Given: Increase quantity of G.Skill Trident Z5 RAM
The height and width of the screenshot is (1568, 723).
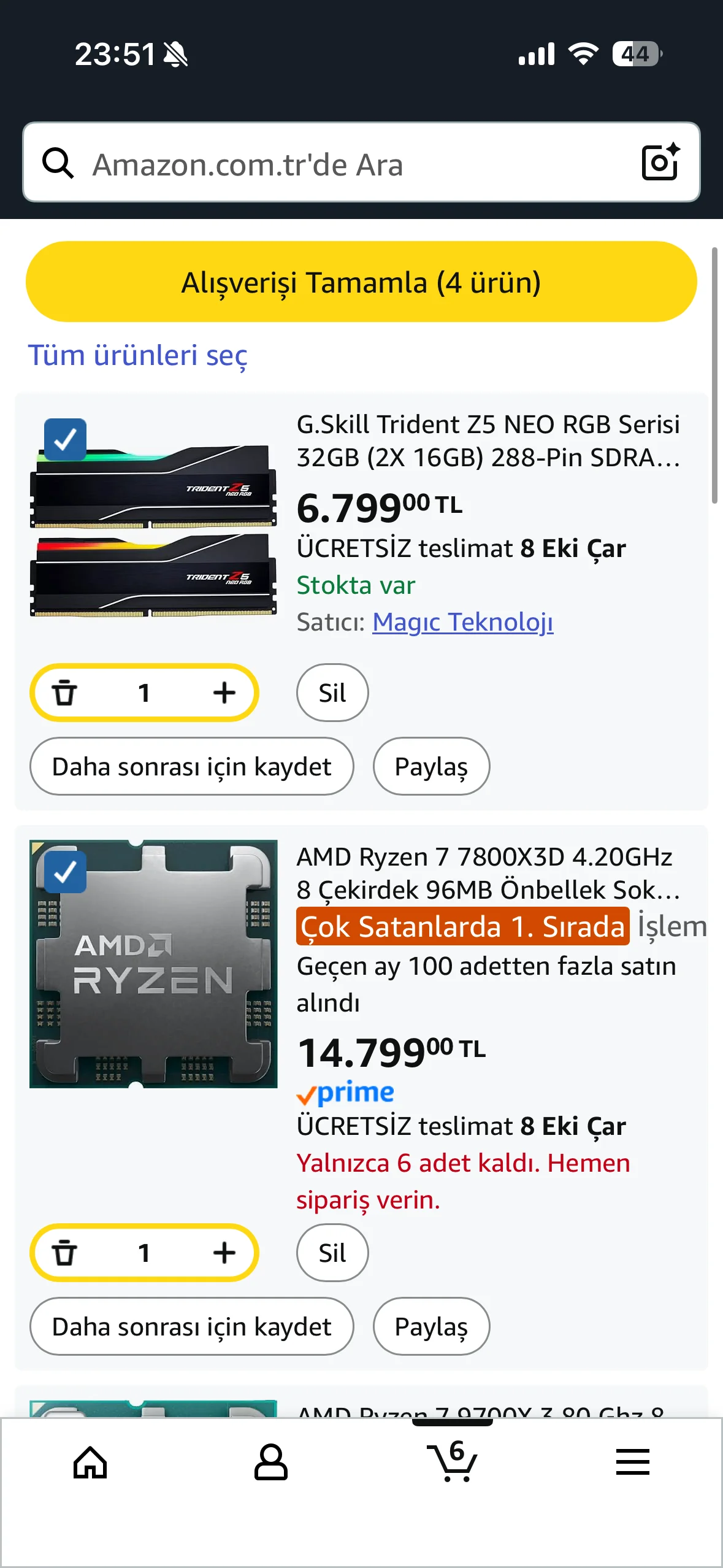Looking at the screenshot, I should 224,693.
